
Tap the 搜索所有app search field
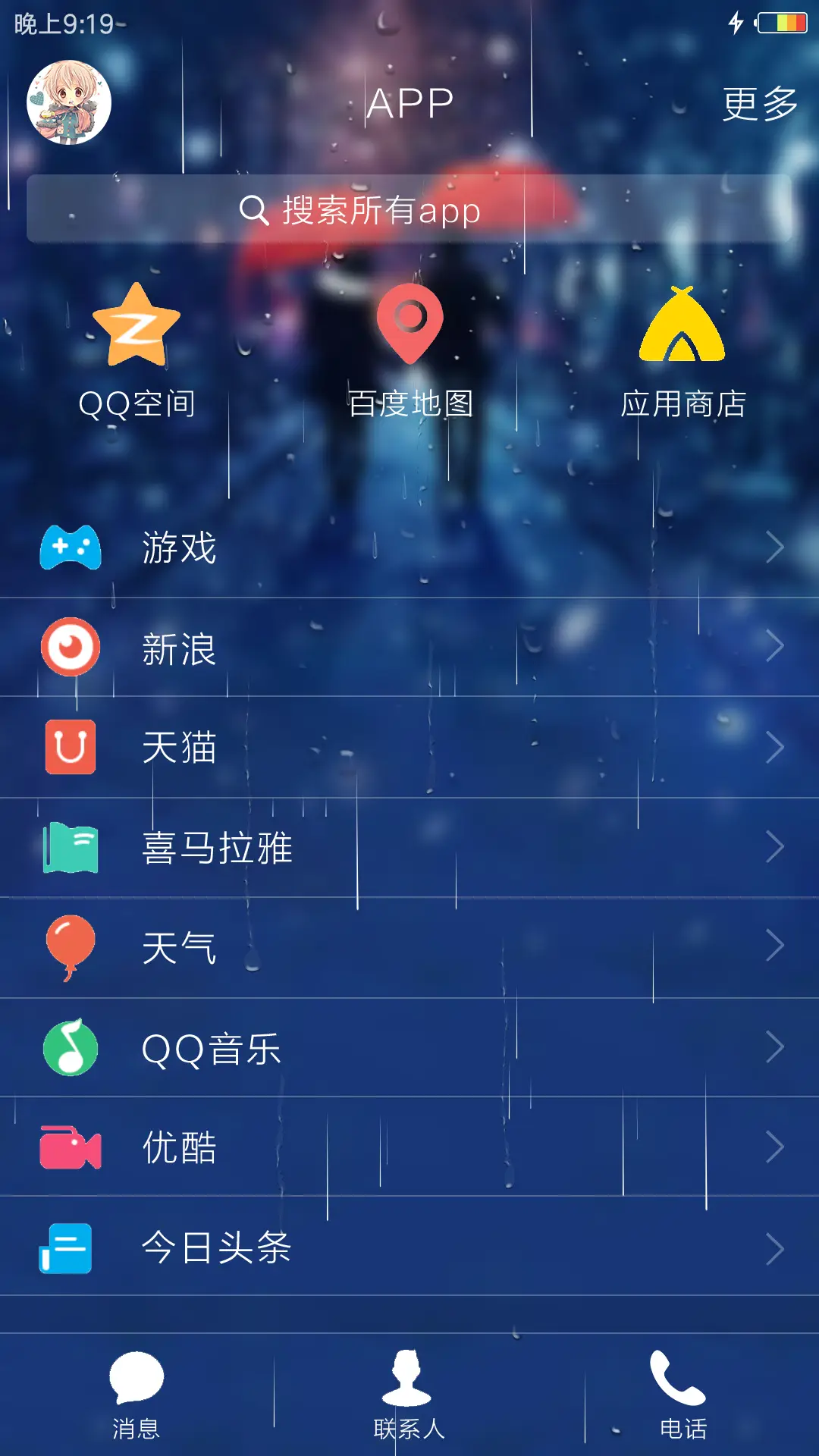[409, 211]
